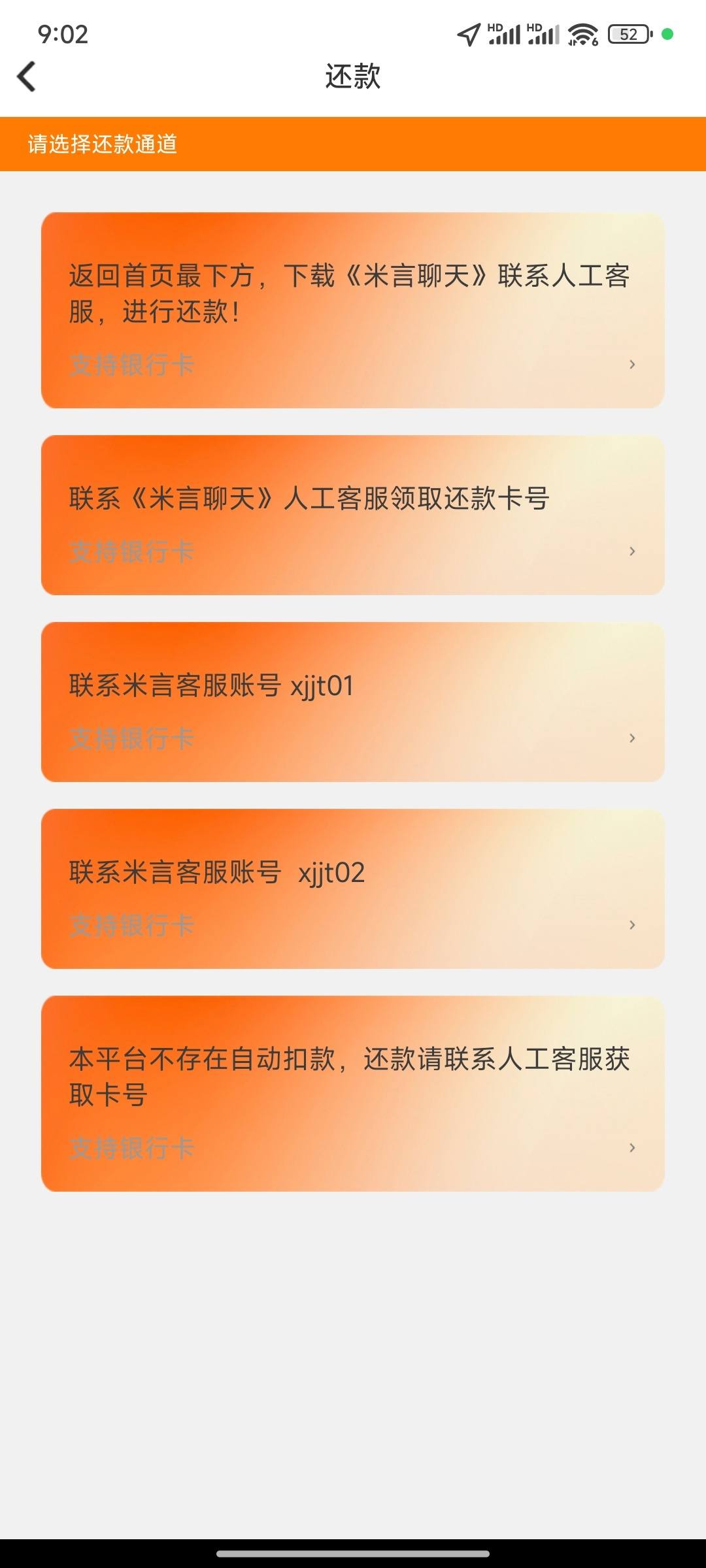Expand the xjjt01 customer service card chevron
Image resolution: width=706 pixels, height=1568 pixels.
coord(631,738)
